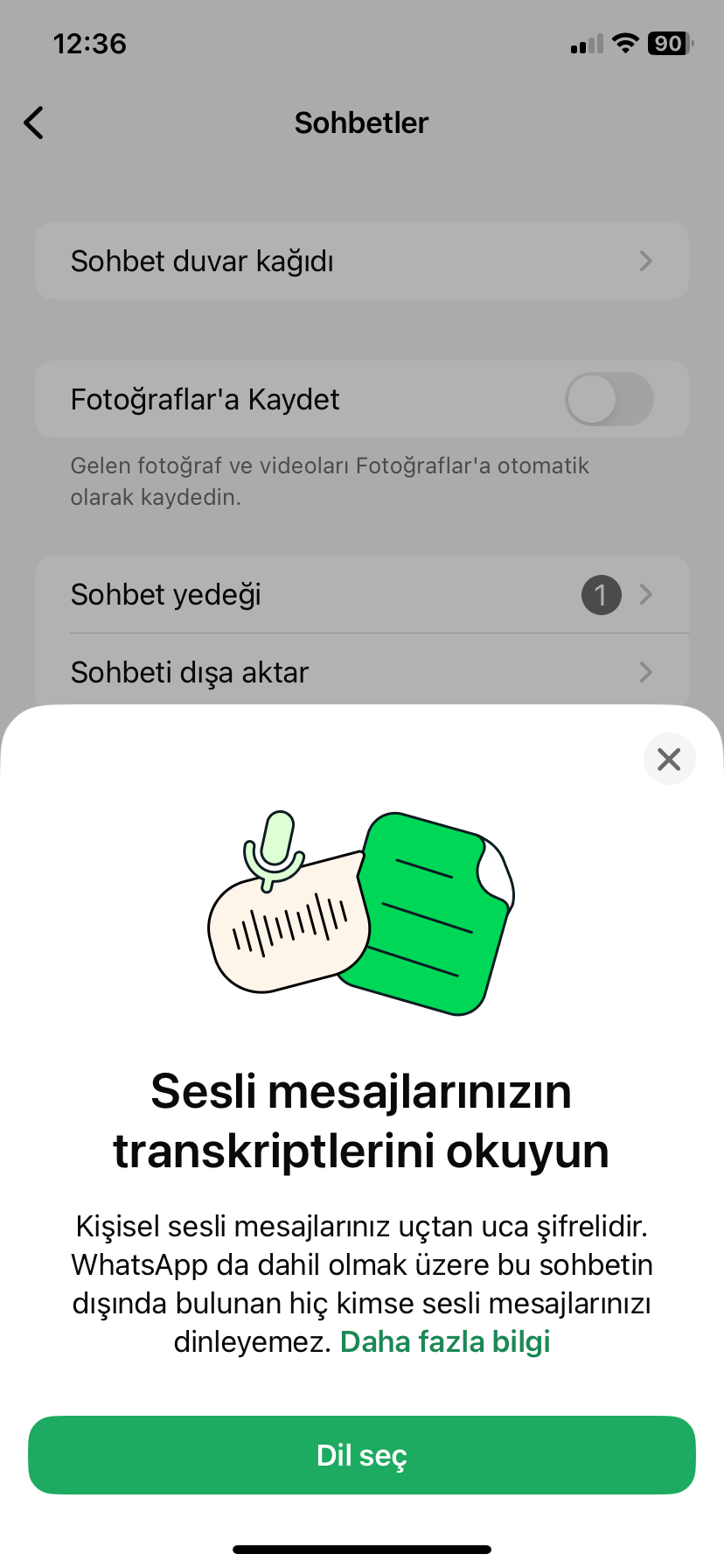
Task: Tap the Sohbetler screen title
Action: coord(361,122)
